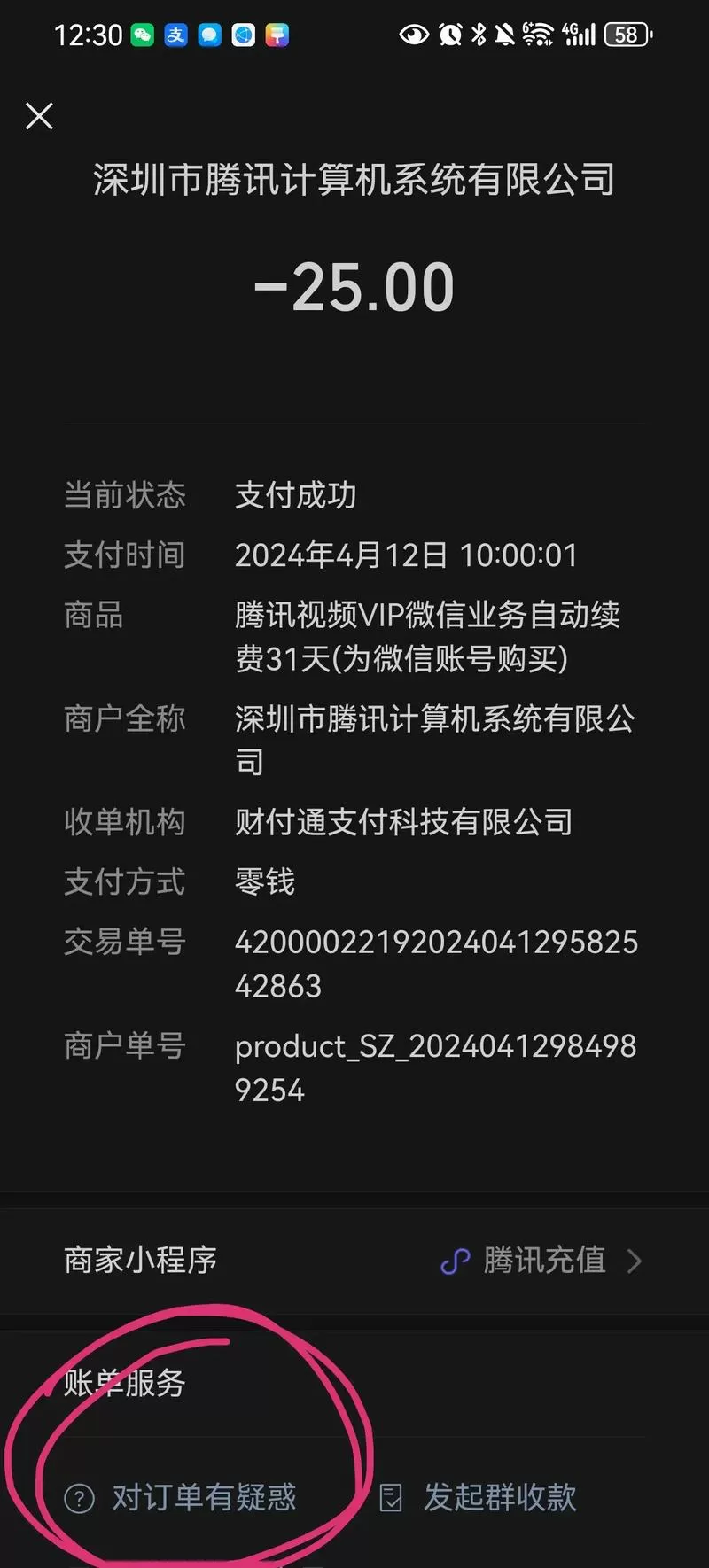
Task: Tap the Alipay icon in the status bar
Action: (x=176, y=35)
